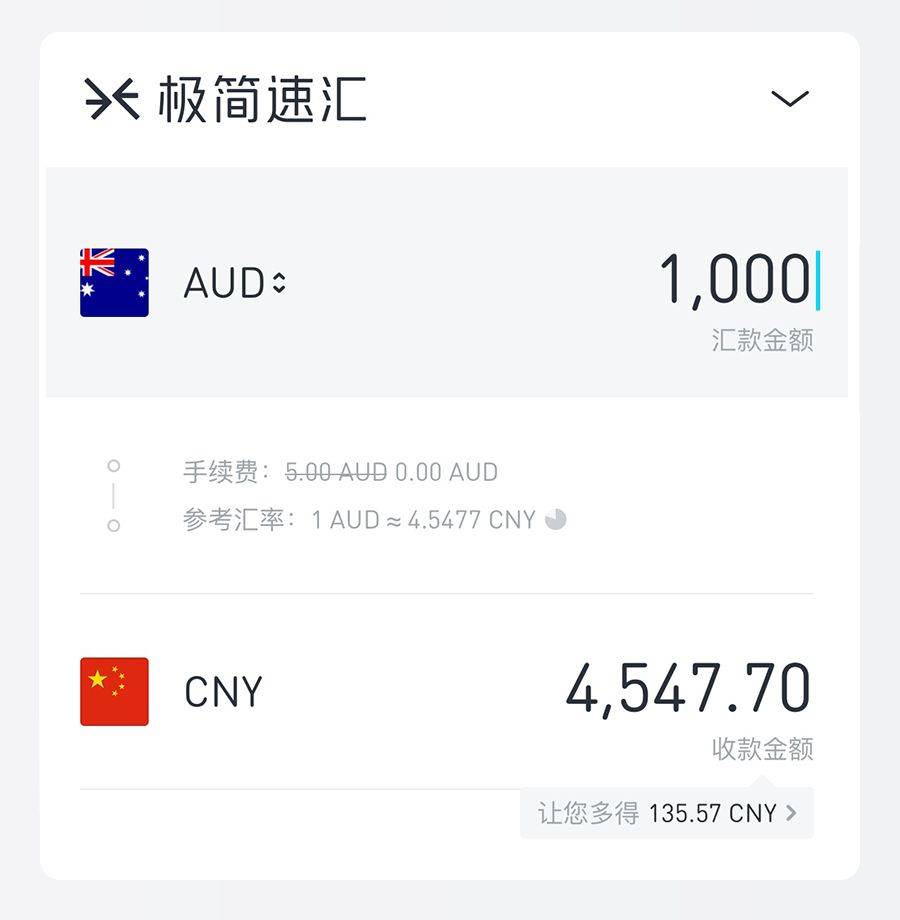Tap the timer icon beside the exchange rate
The height and width of the screenshot is (920, 900).
pos(556,520)
